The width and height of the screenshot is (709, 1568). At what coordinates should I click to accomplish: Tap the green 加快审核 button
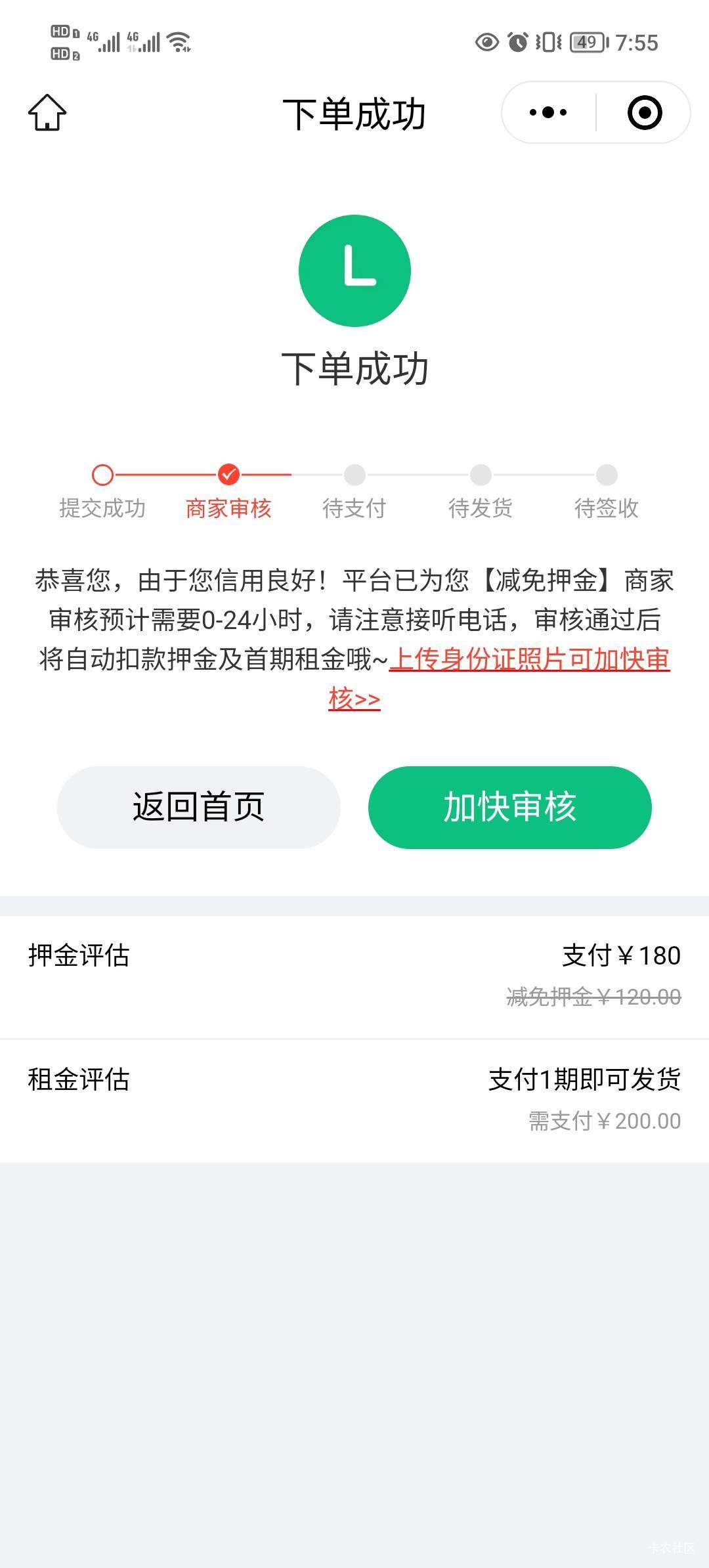tap(510, 807)
